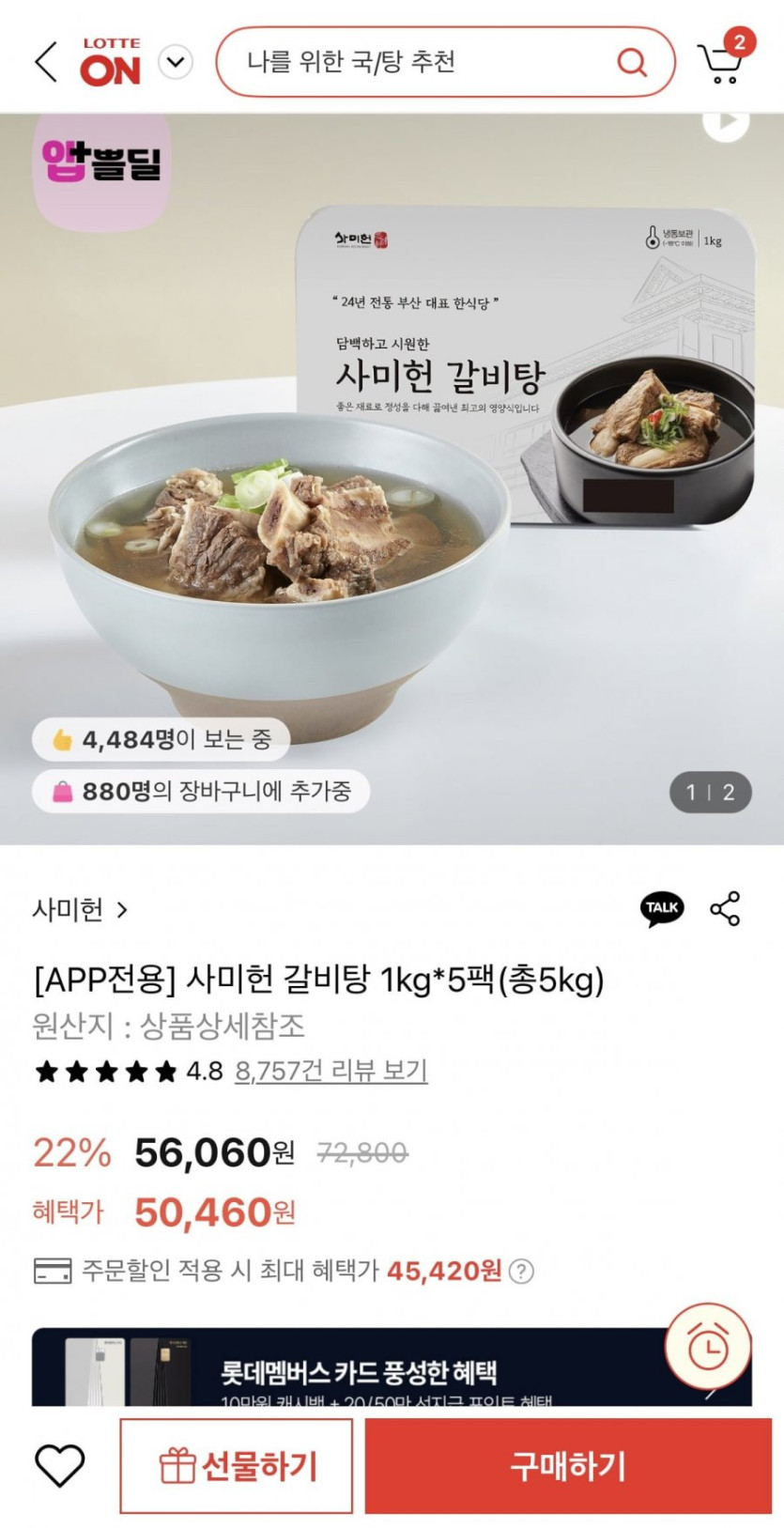Open the shopping cart
The width and height of the screenshot is (784, 1528).
click(721, 62)
